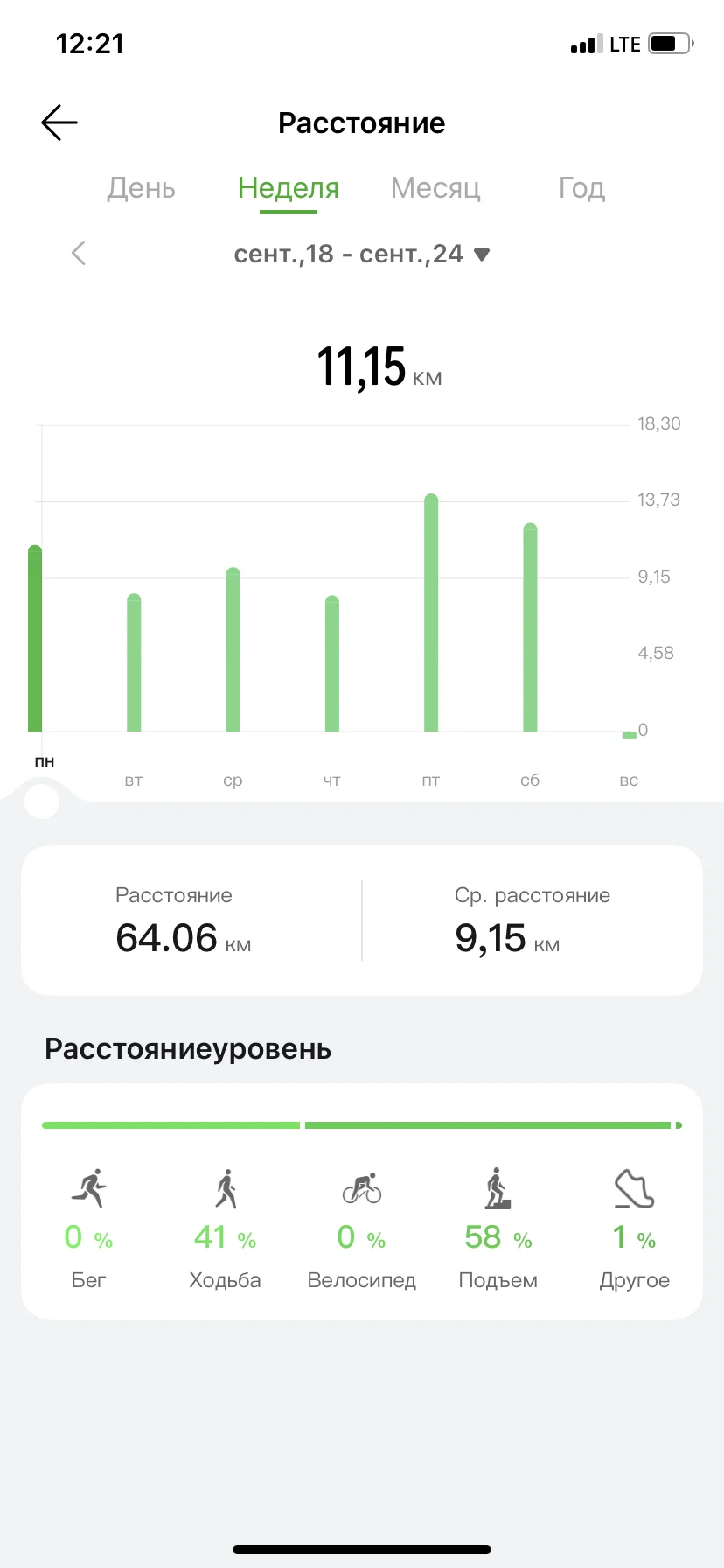Viewport: 724px width, 1568px height.
Task: Expand the сент.,18 - сент.,24 date picker
Action: pyautogui.click(x=361, y=254)
